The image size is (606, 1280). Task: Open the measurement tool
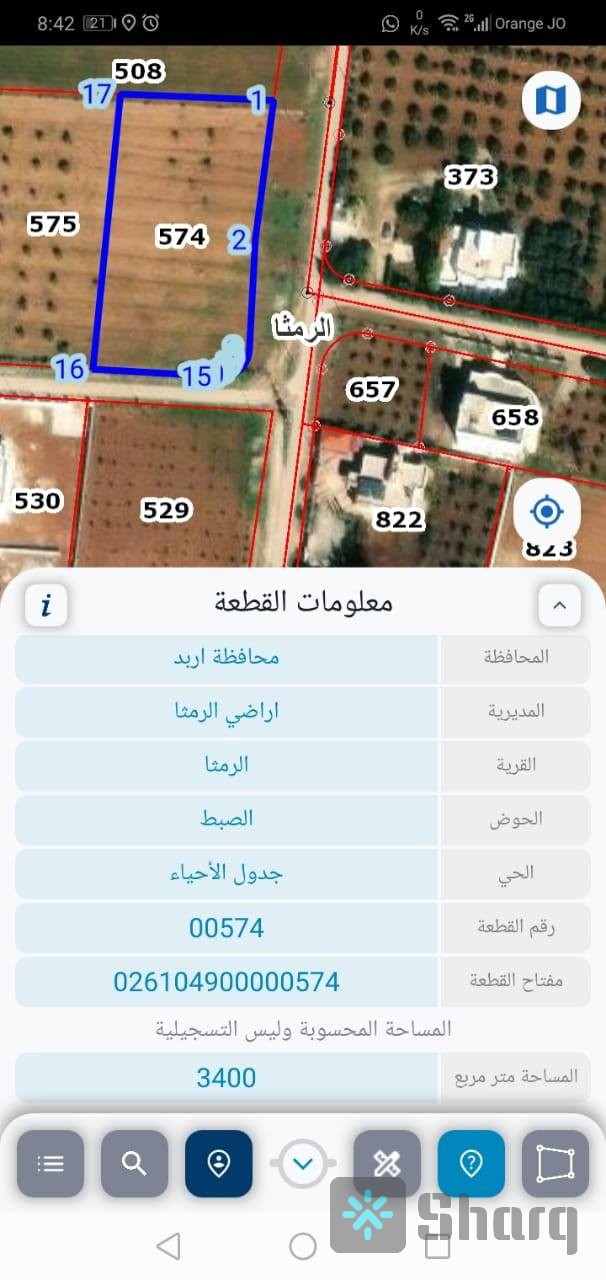pyautogui.click(x=387, y=1164)
